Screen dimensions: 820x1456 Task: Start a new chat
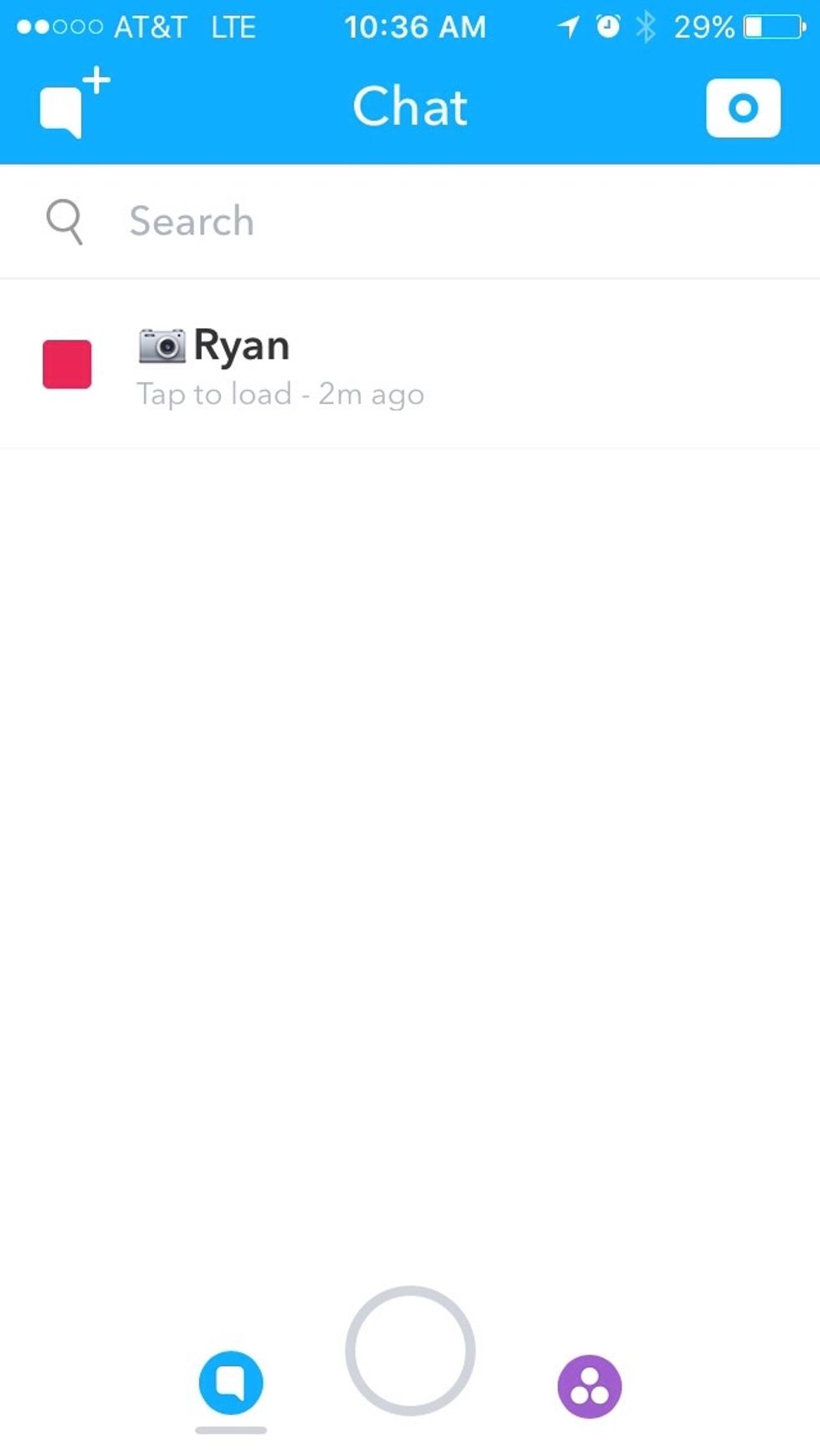point(71,105)
